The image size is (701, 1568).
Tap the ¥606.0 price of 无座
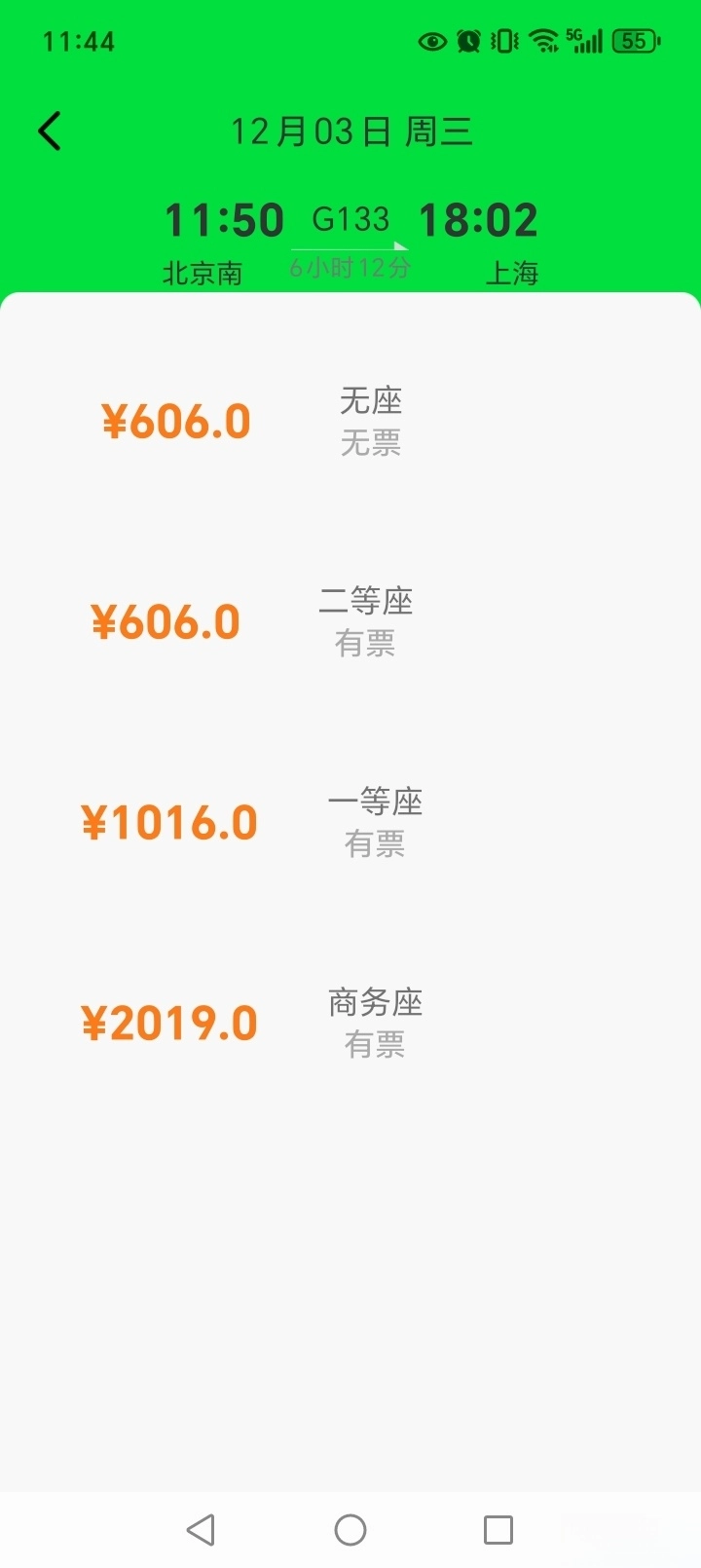(x=177, y=419)
